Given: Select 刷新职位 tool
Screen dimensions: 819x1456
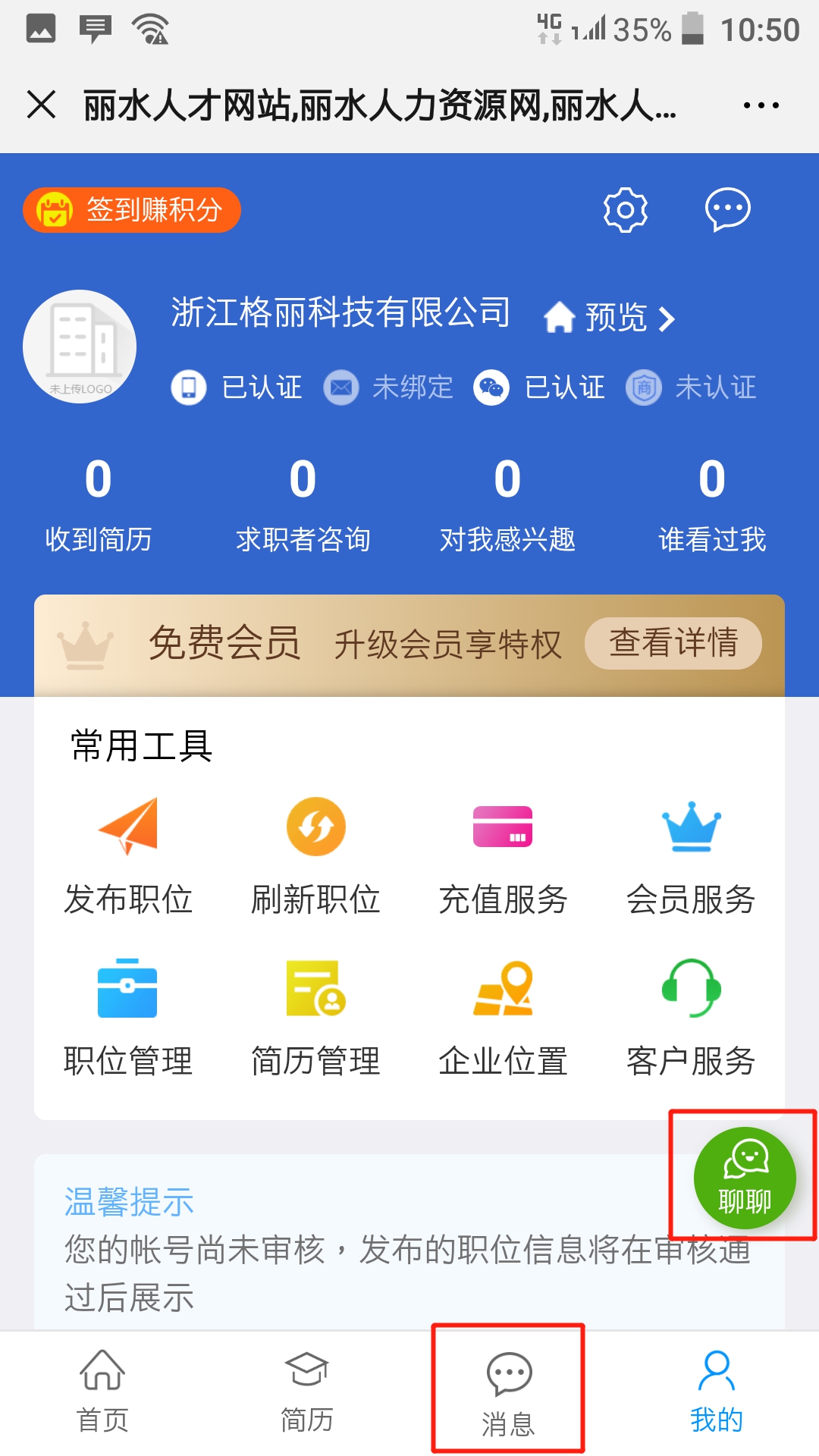Looking at the screenshot, I should (315, 856).
